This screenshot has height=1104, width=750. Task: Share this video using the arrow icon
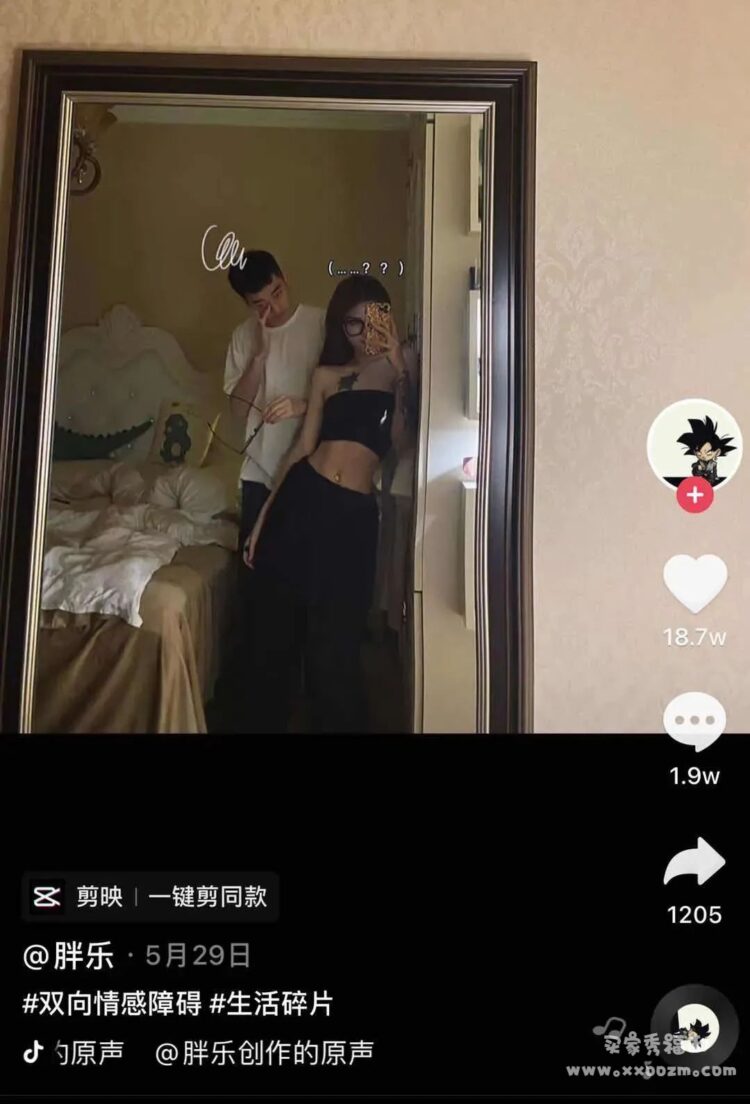(694, 862)
